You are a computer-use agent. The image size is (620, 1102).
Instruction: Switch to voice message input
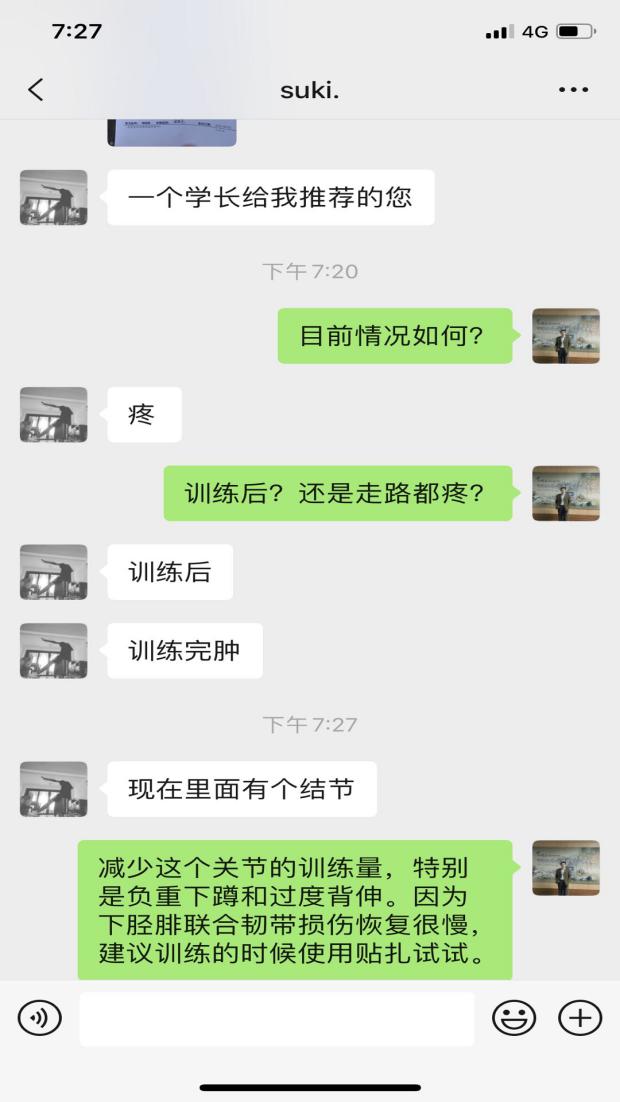click(x=40, y=1018)
